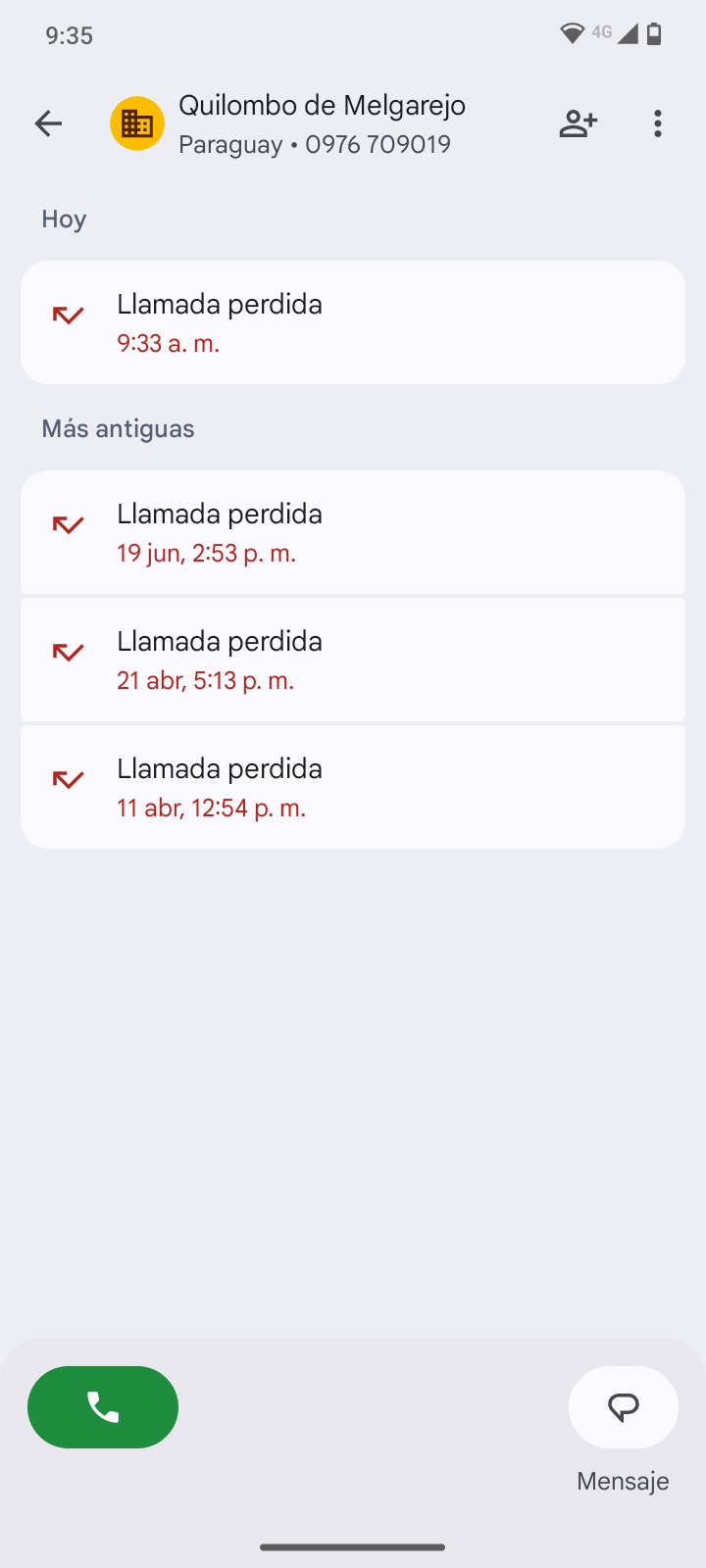Open the missed call from 9:33 a. m.
This screenshot has width=706, height=1568.
[353, 322]
